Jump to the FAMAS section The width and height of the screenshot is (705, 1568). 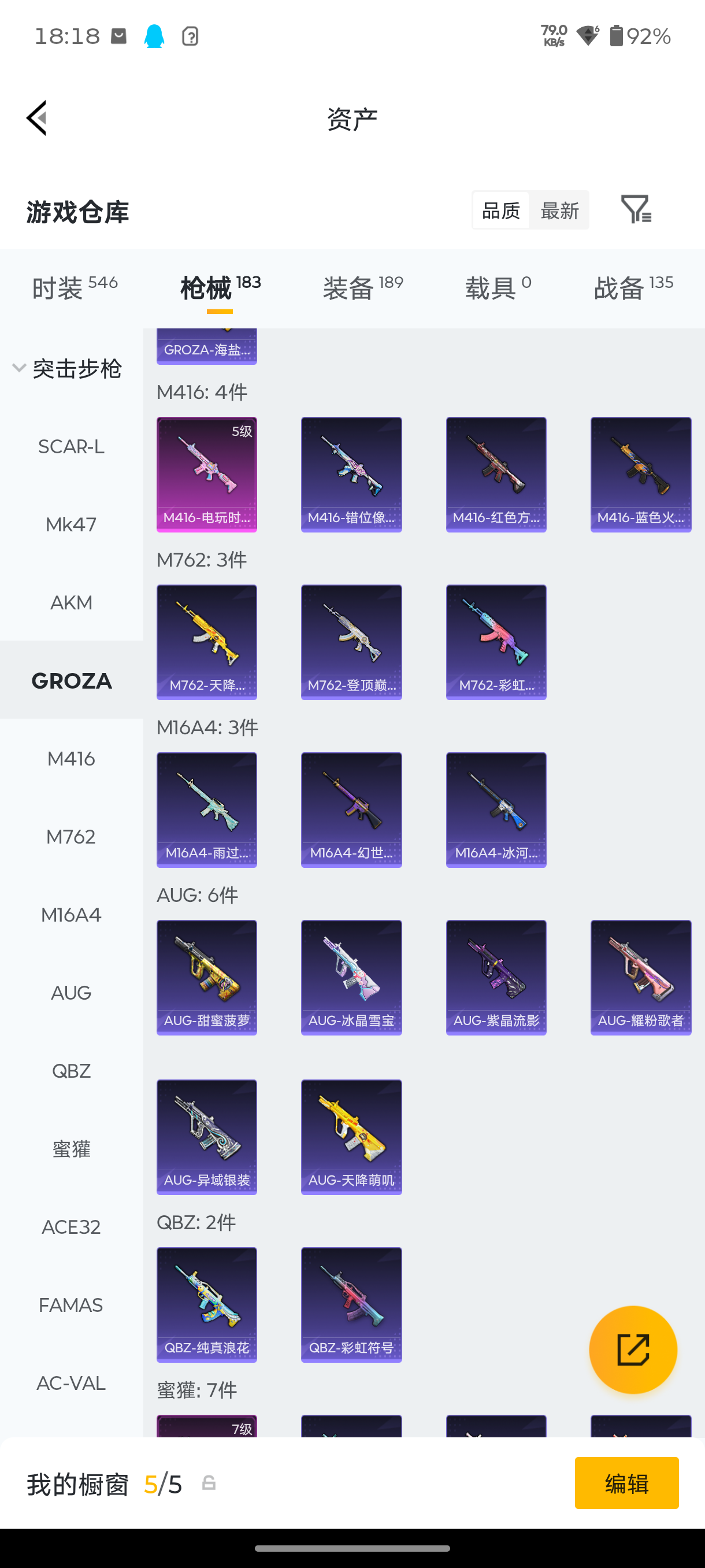click(71, 1305)
